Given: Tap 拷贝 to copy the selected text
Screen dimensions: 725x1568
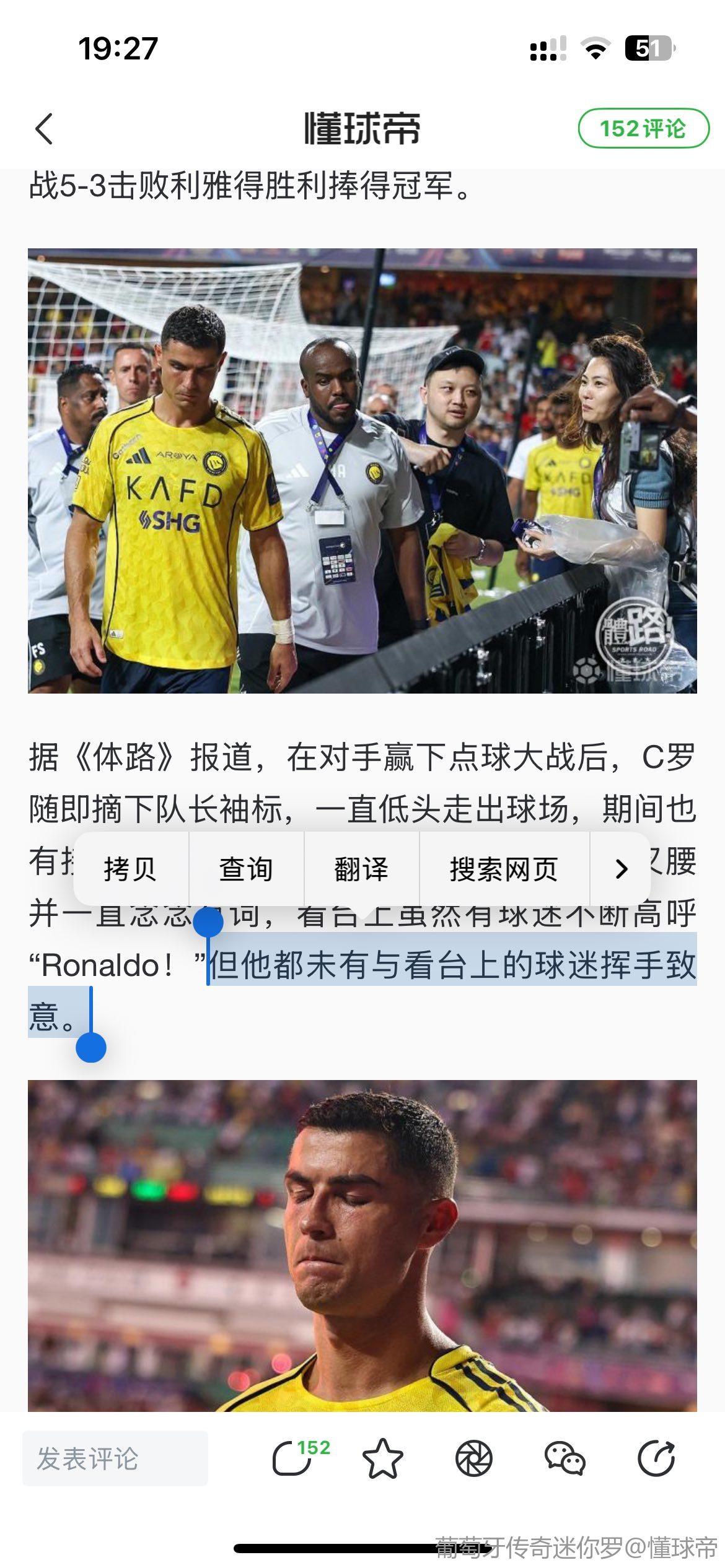Looking at the screenshot, I should click(x=130, y=869).
